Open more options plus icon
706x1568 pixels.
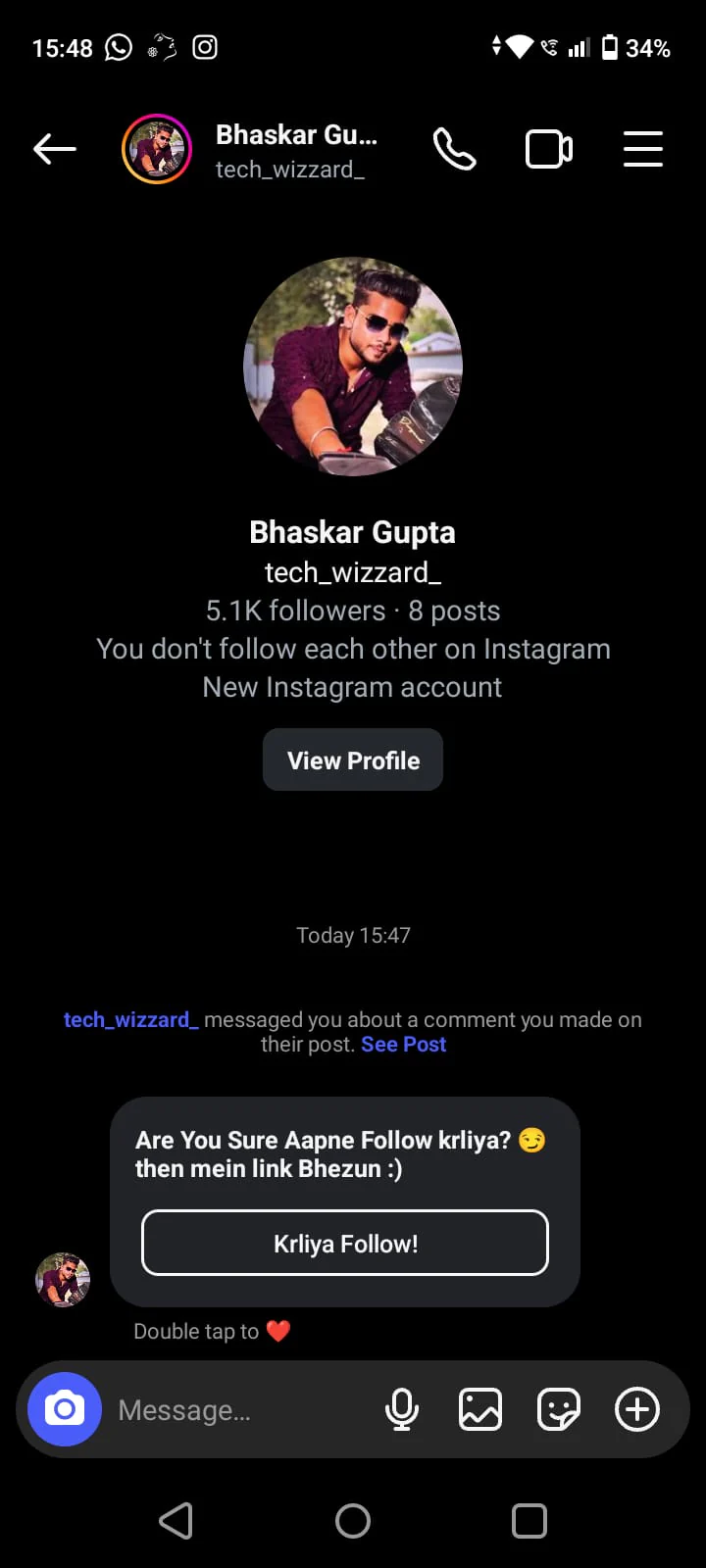[637, 1410]
